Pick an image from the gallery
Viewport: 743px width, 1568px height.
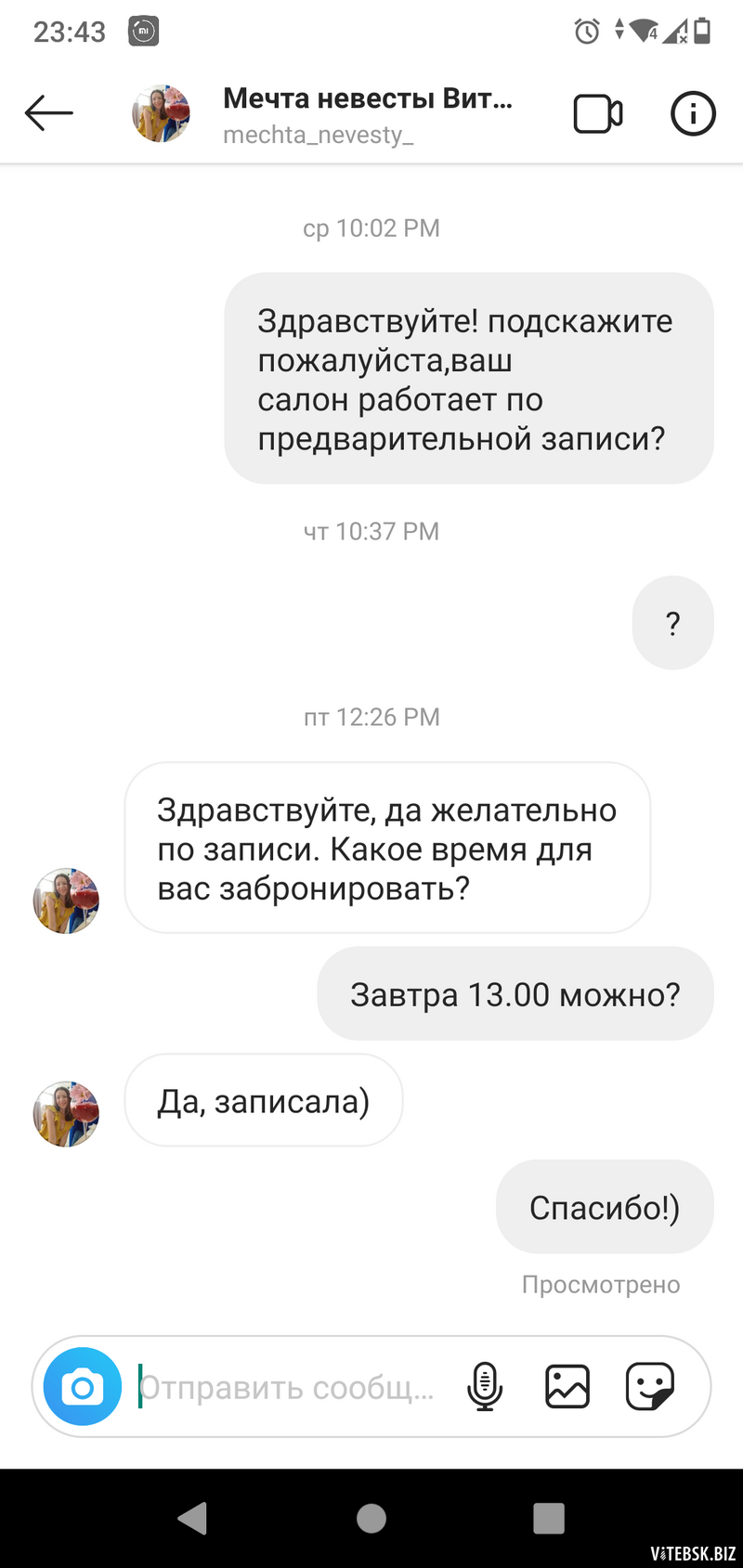point(567,1387)
